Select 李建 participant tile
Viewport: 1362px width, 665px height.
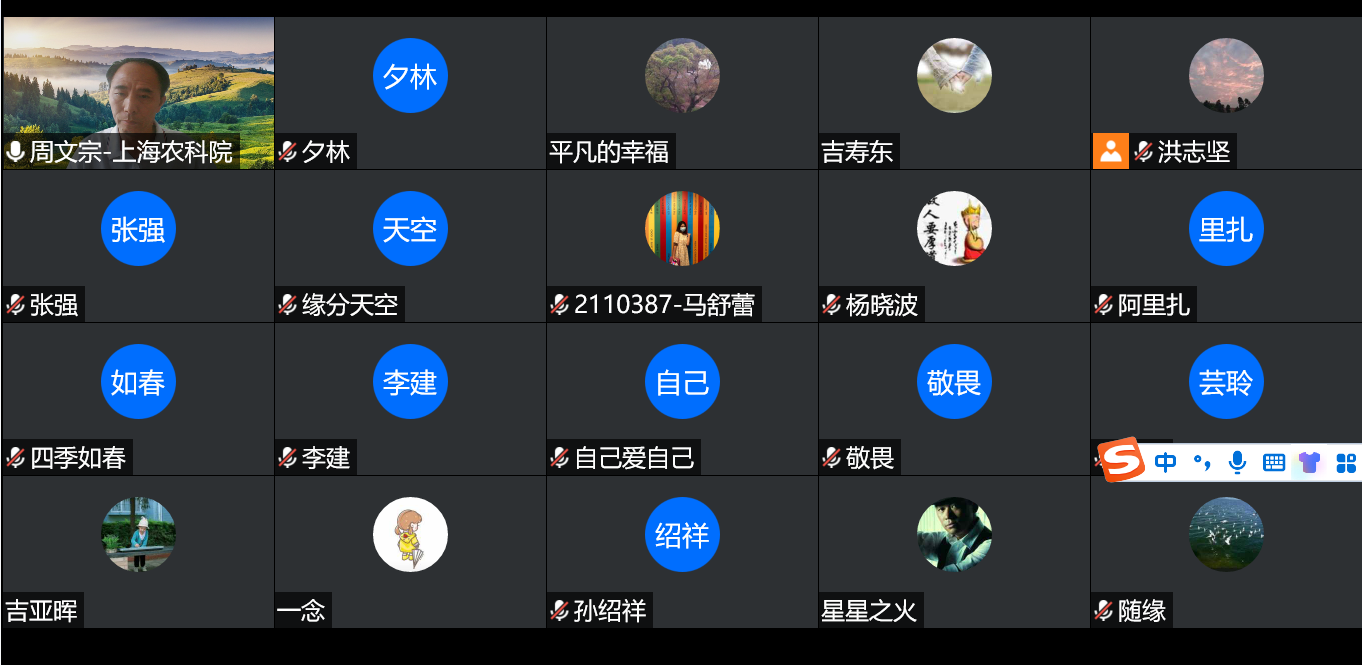[x=410, y=398]
